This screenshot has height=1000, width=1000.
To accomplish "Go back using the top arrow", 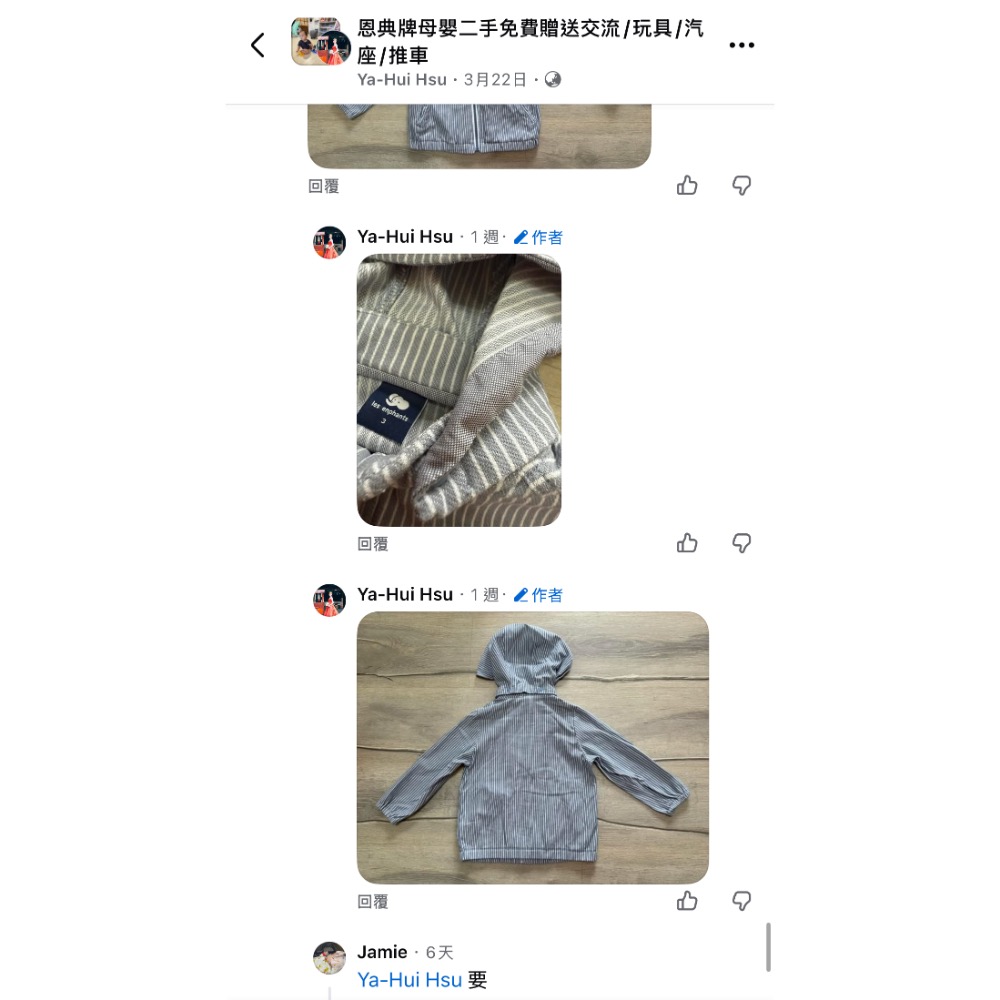I will 258,45.
